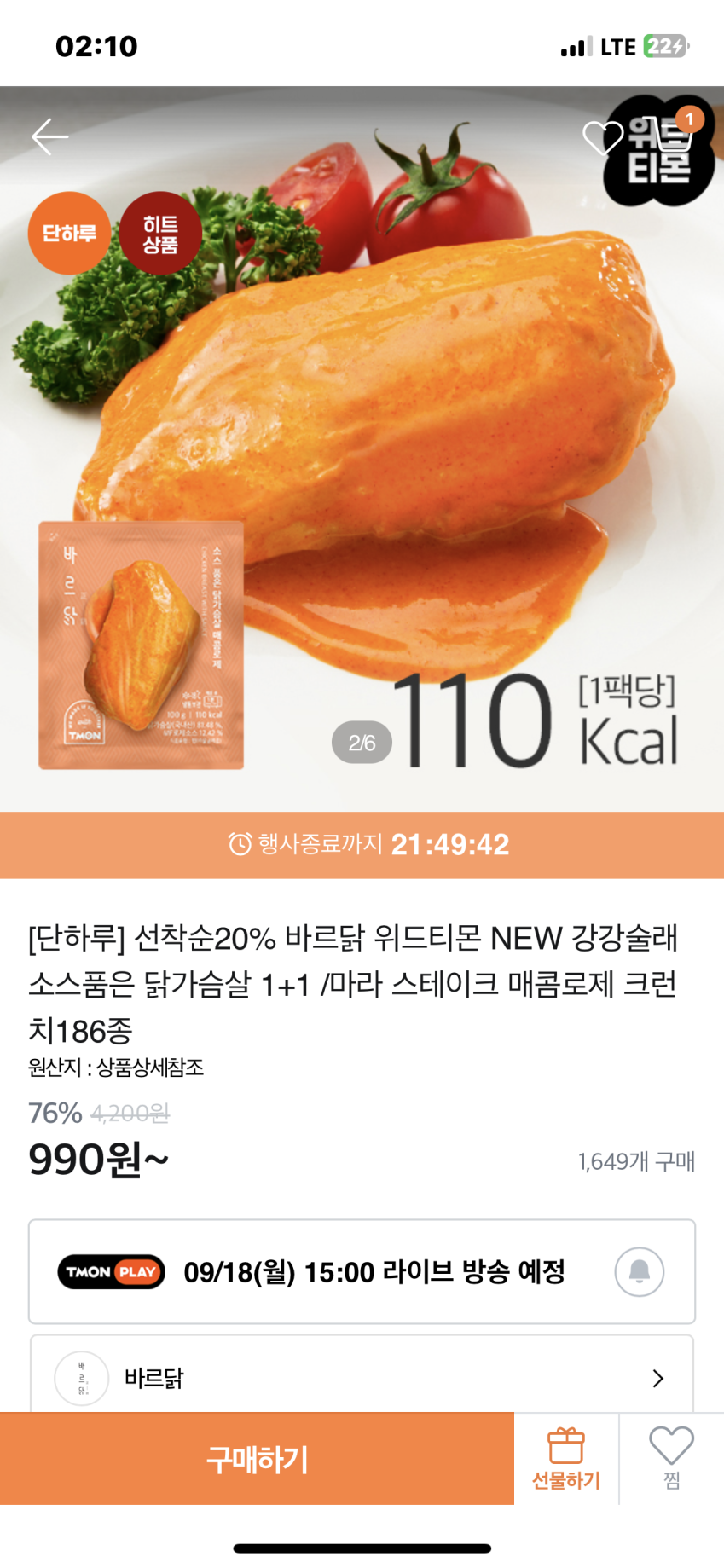Tap the heart icon above the product image
Viewport: 724px width, 1568px height.
pos(602,137)
